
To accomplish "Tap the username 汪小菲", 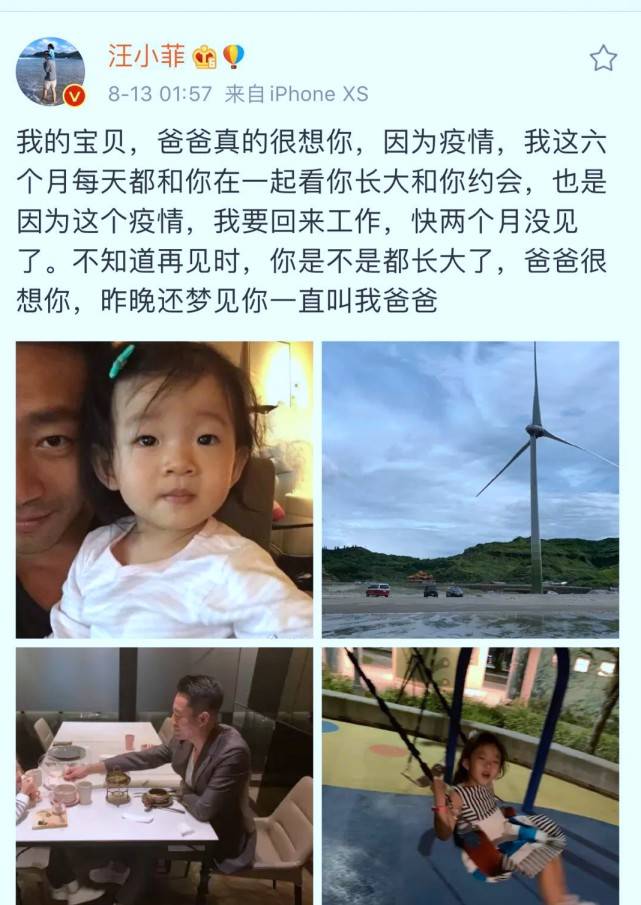I will 146,56.
